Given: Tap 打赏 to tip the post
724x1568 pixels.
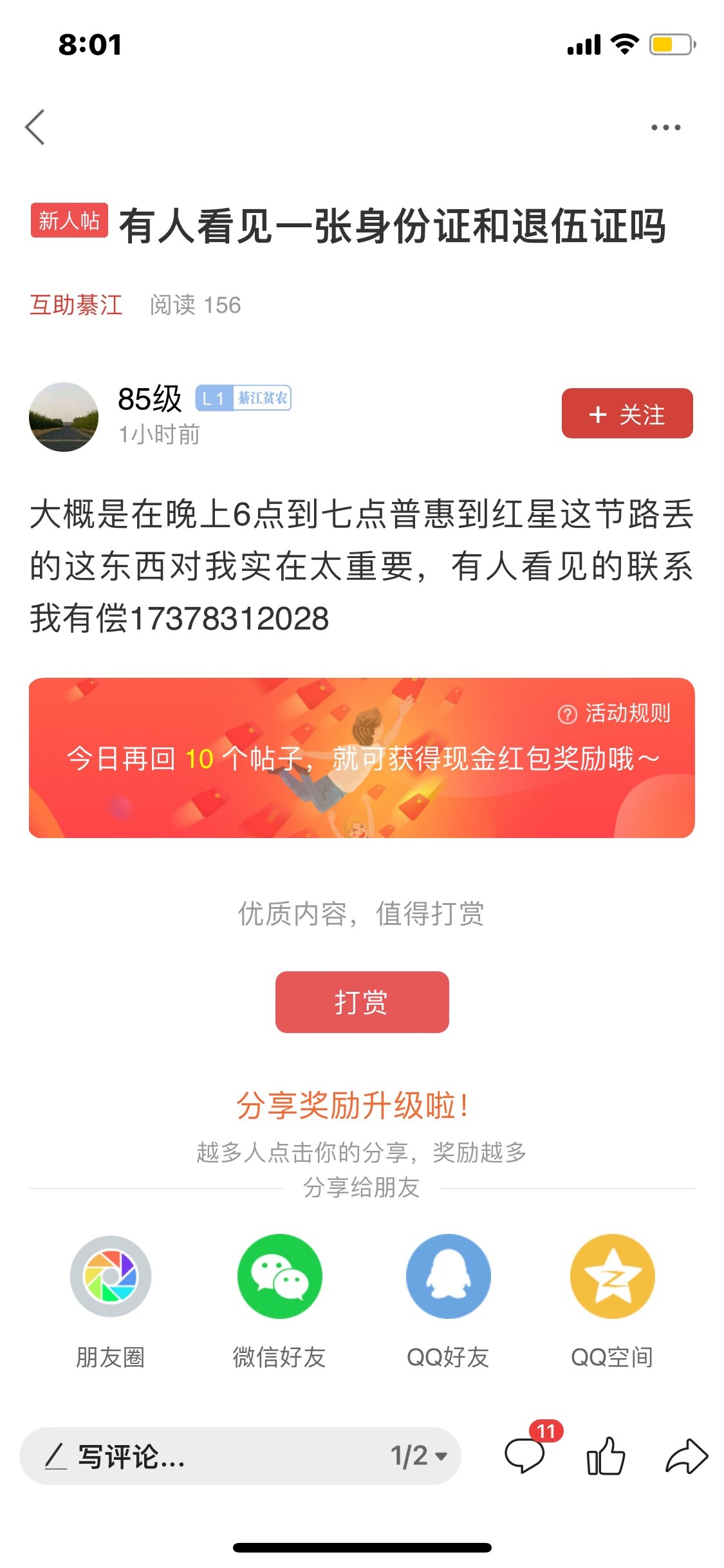Looking at the screenshot, I should pyautogui.click(x=362, y=1002).
